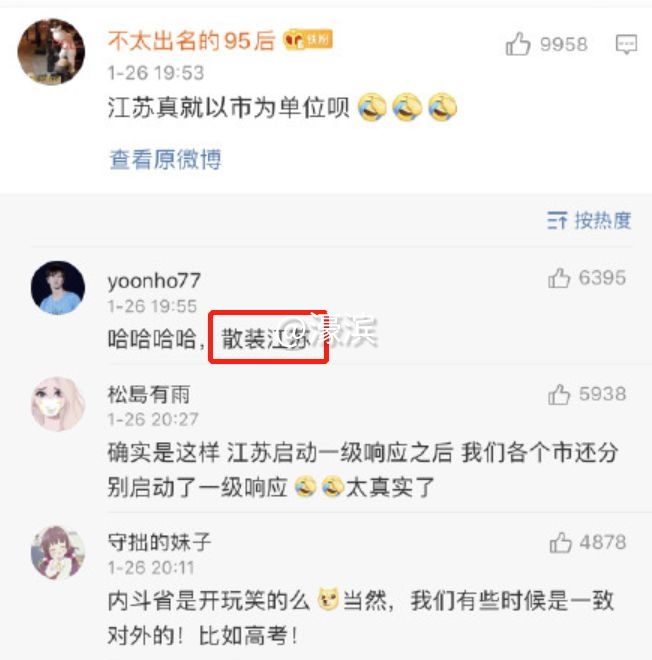Like 松島有雨's reply
The width and height of the screenshot is (652, 660).
559,395
